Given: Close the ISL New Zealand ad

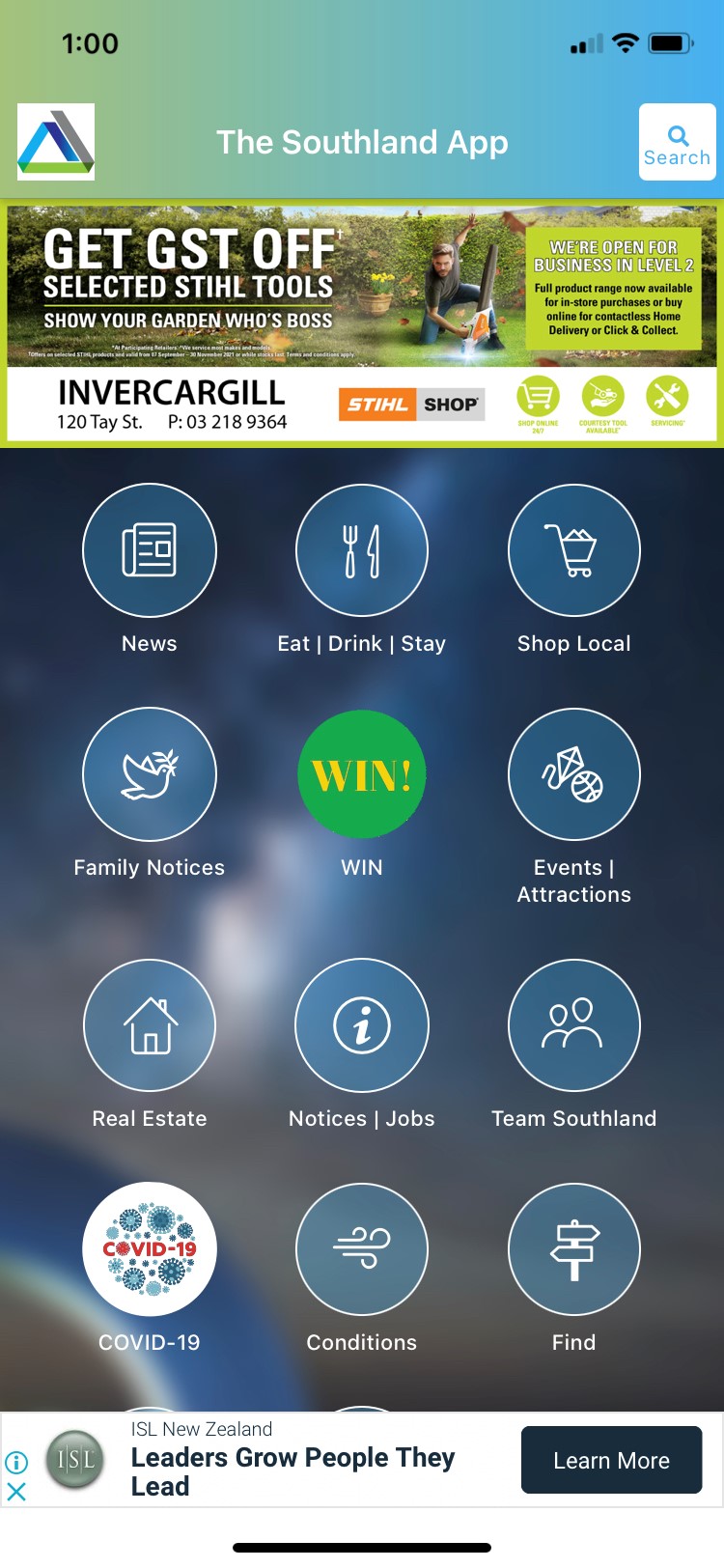Looking at the screenshot, I should [x=16, y=1492].
